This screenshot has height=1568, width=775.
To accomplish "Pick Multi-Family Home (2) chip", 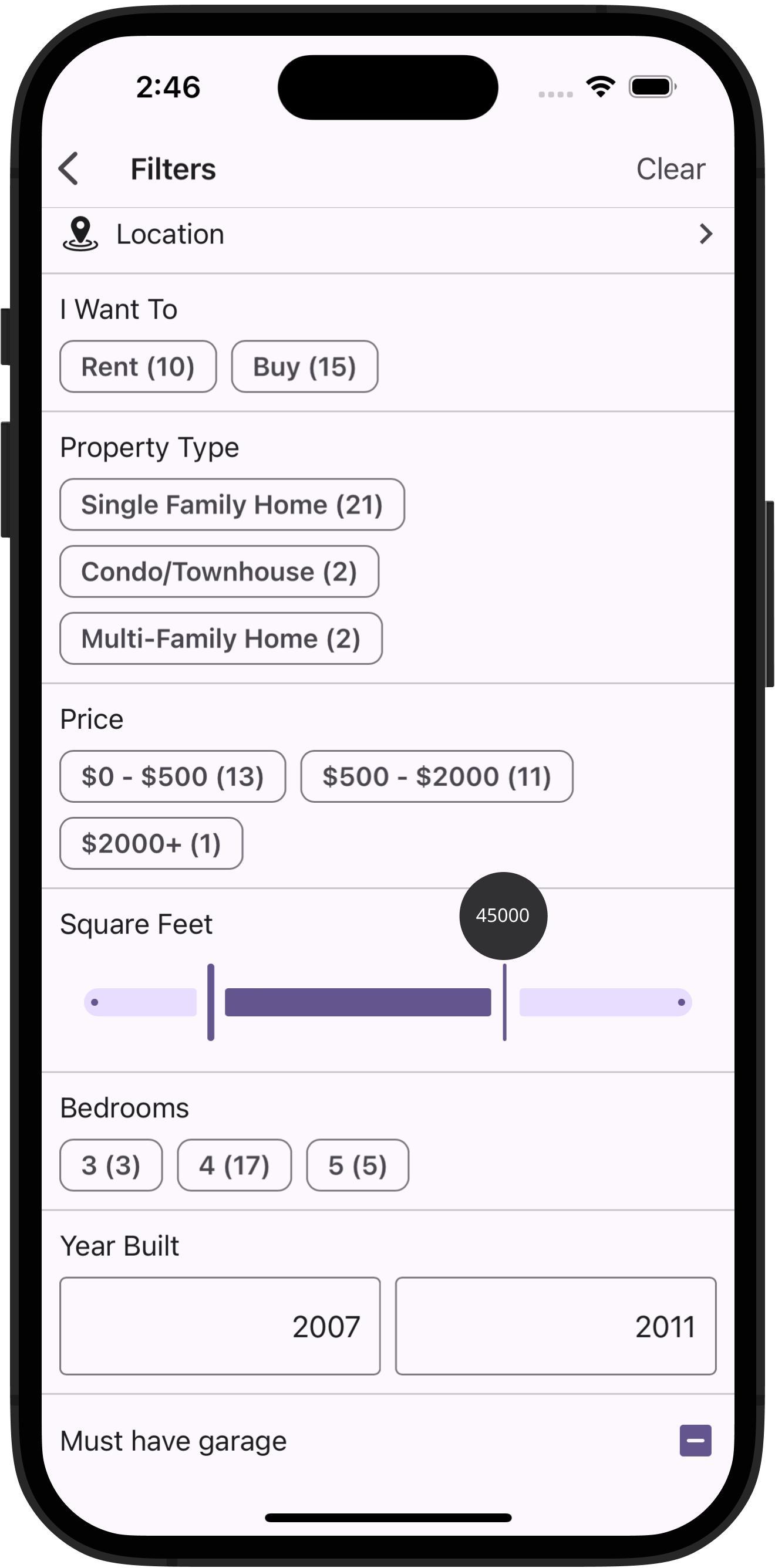I will [x=221, y=638].
